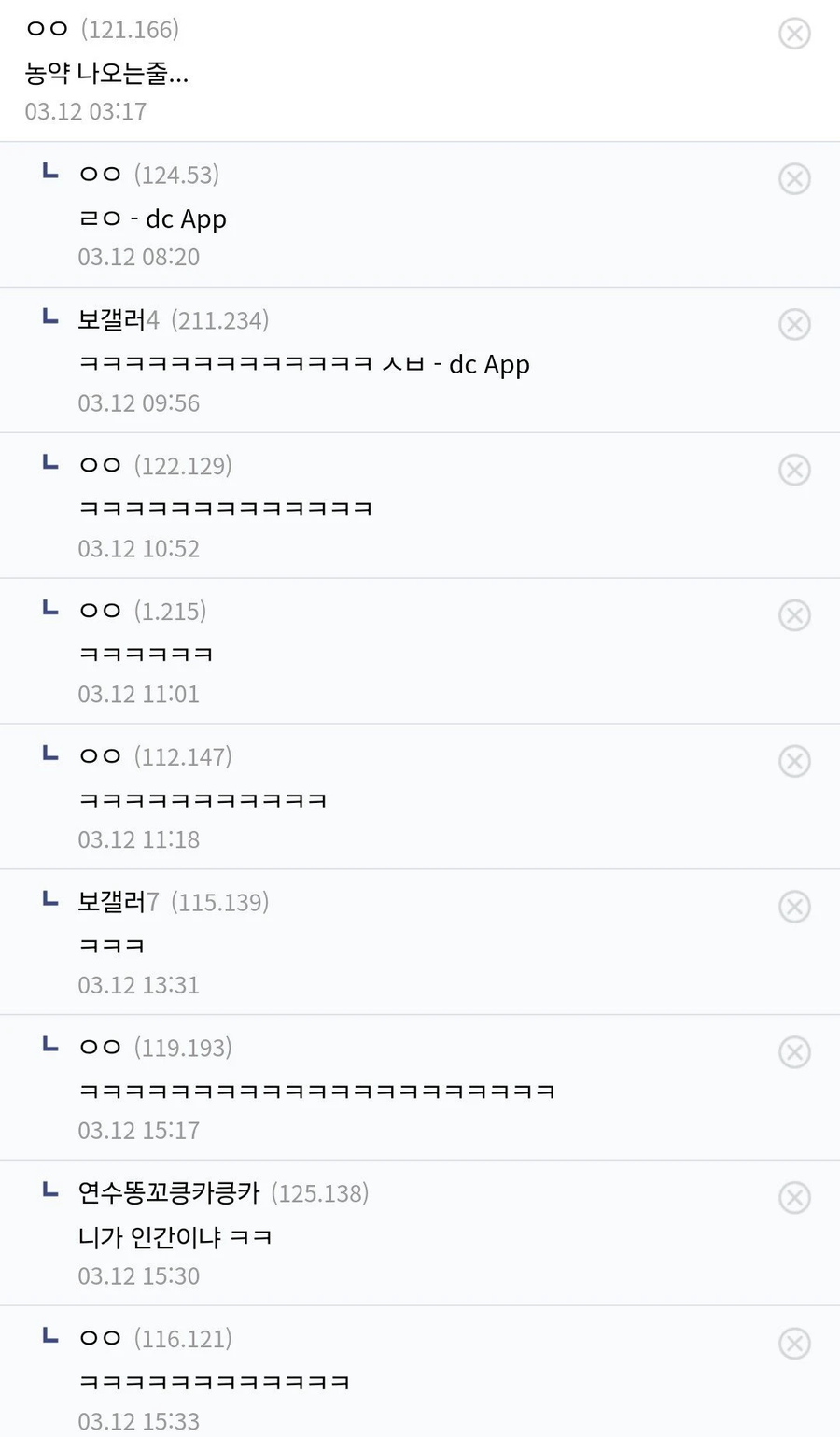
Task: Click the delete icon beside ㄹㅇ - dc App reply
Action: pyautogui.click(x=794, y=179)
